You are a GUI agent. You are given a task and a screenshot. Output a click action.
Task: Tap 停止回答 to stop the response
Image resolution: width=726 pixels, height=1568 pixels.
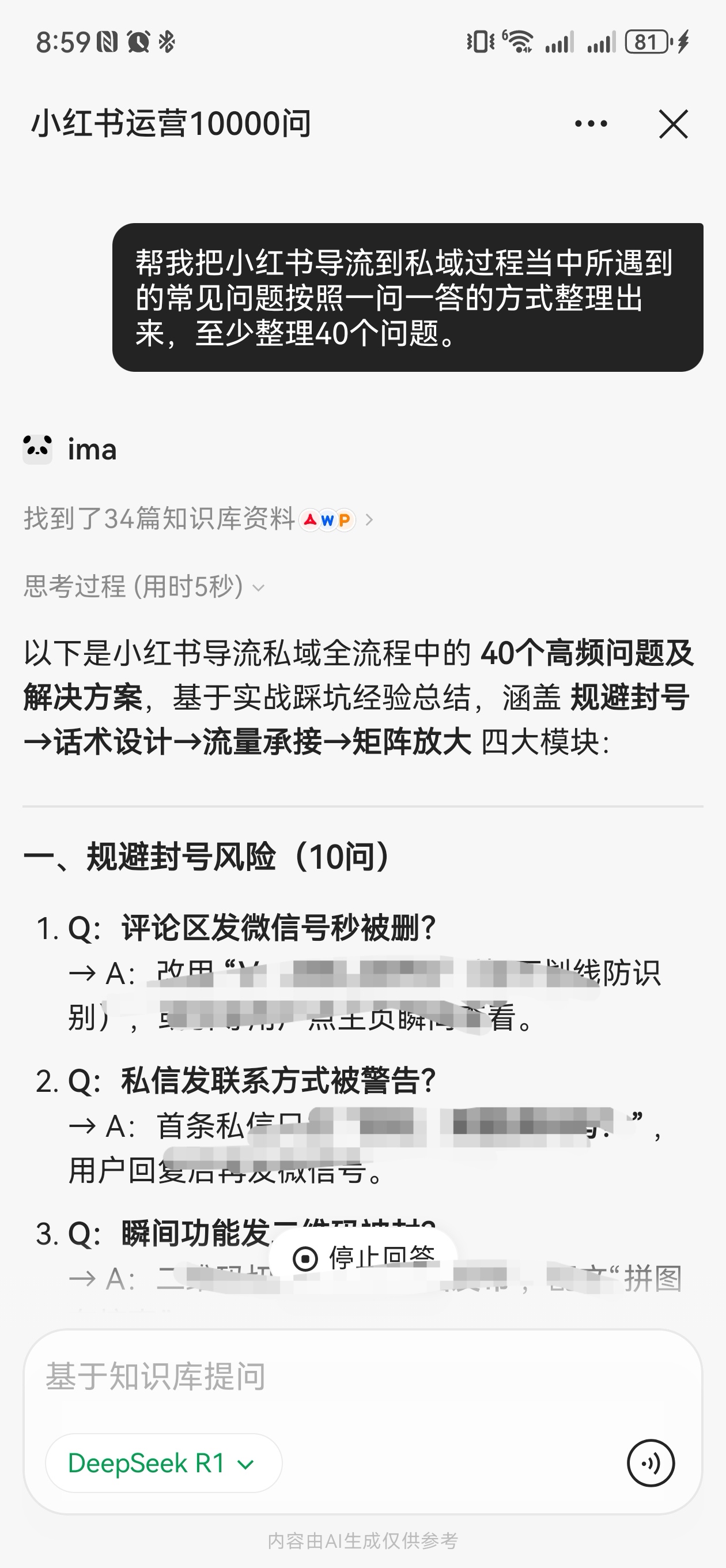(364, 1257)
